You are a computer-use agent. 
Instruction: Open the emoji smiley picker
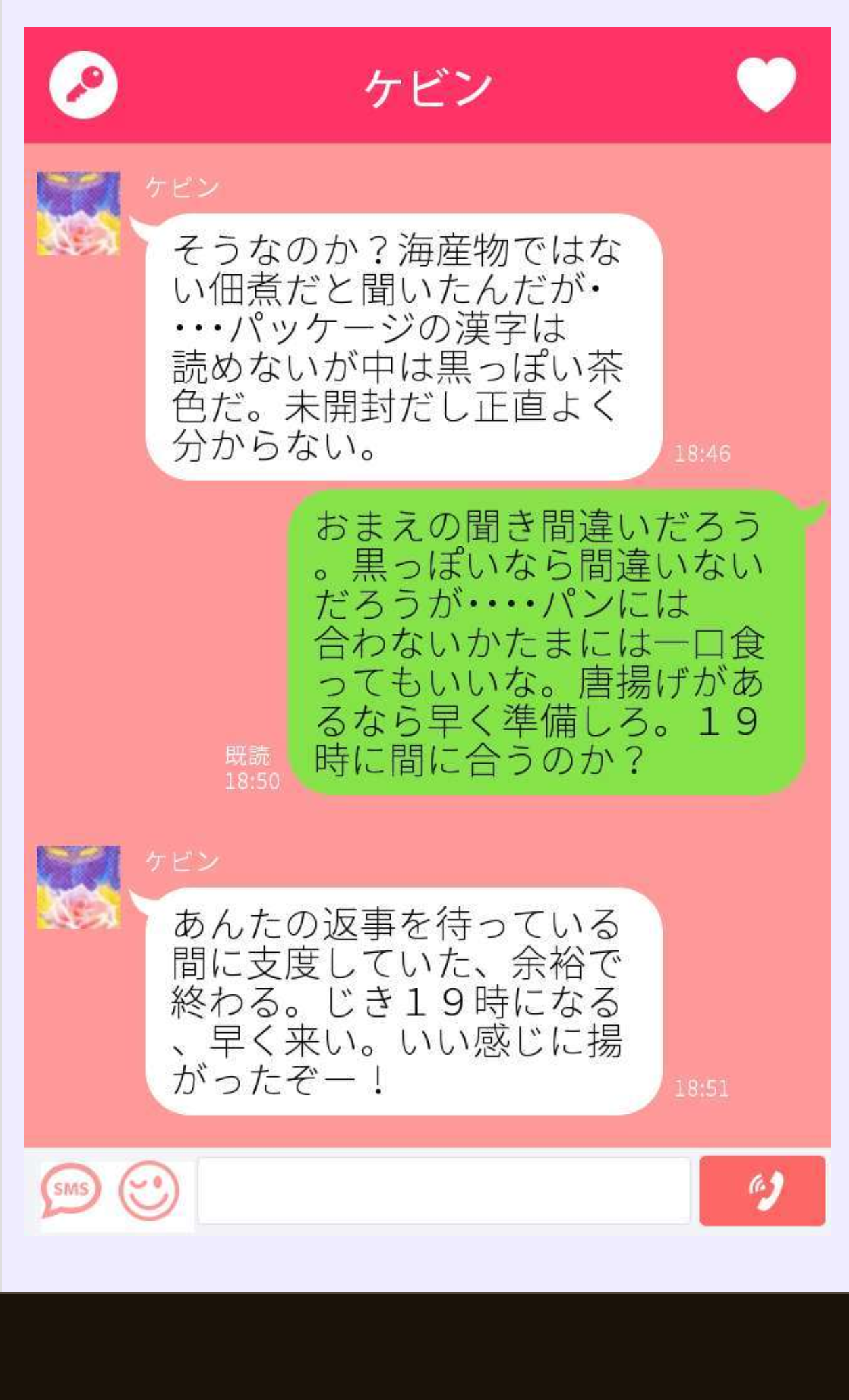coord(149,1190)
